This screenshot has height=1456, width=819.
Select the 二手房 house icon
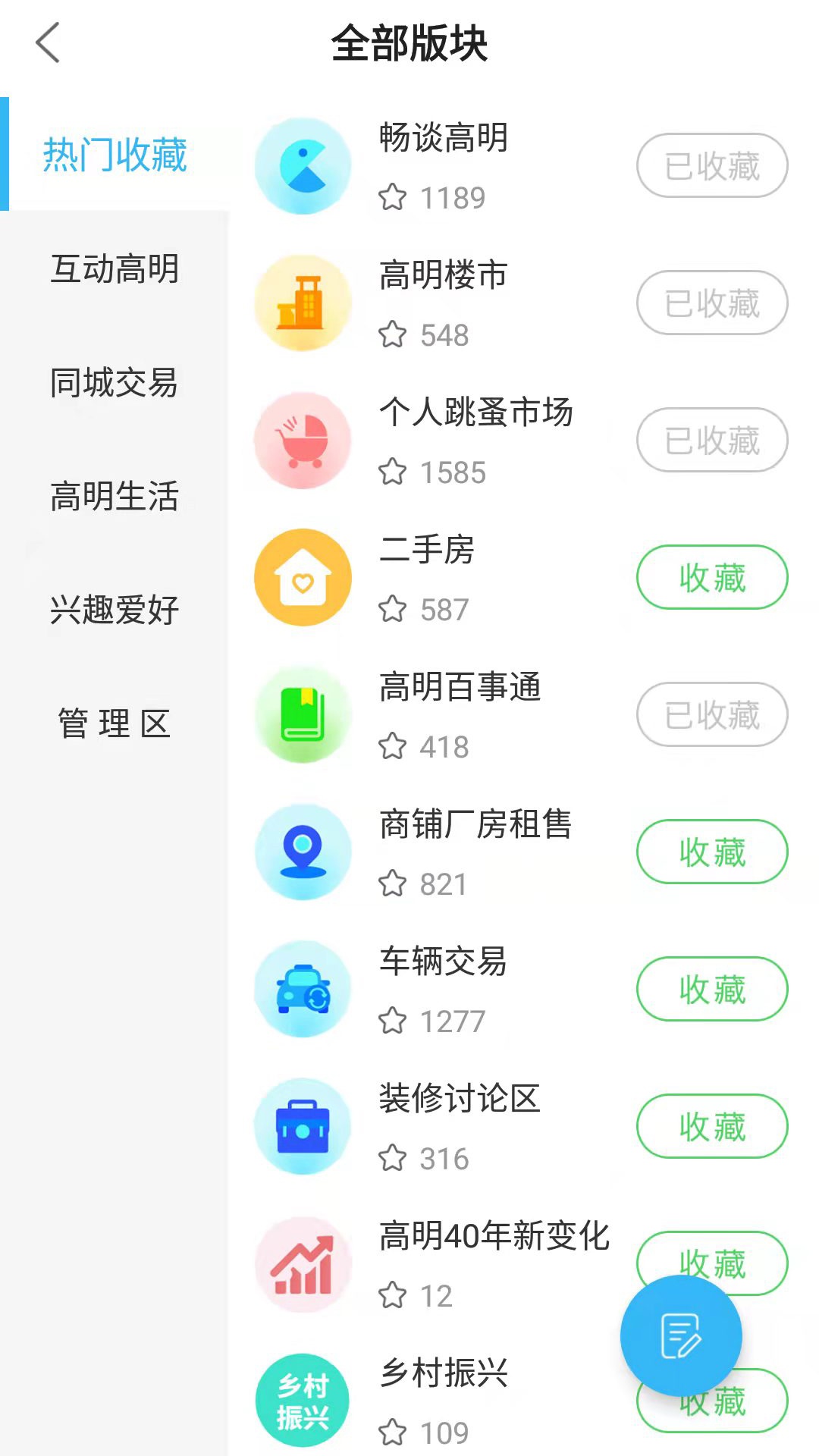point(303,577)
